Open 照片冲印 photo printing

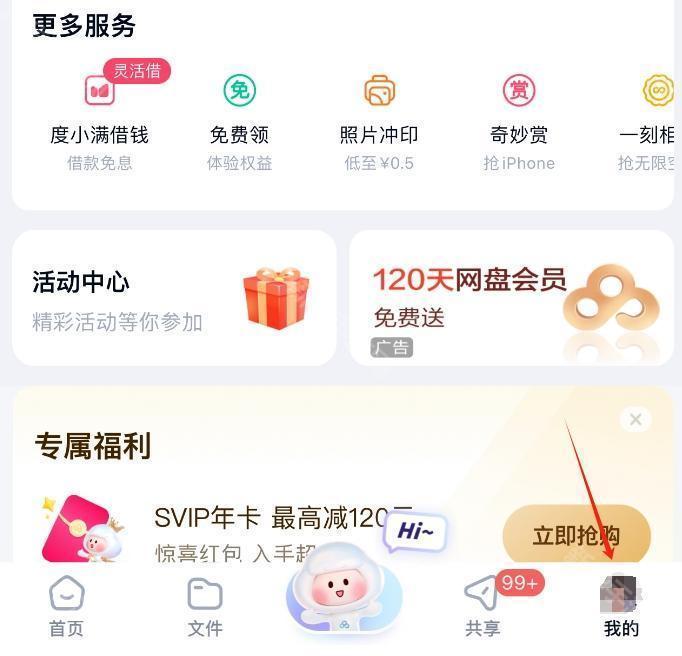379,115
